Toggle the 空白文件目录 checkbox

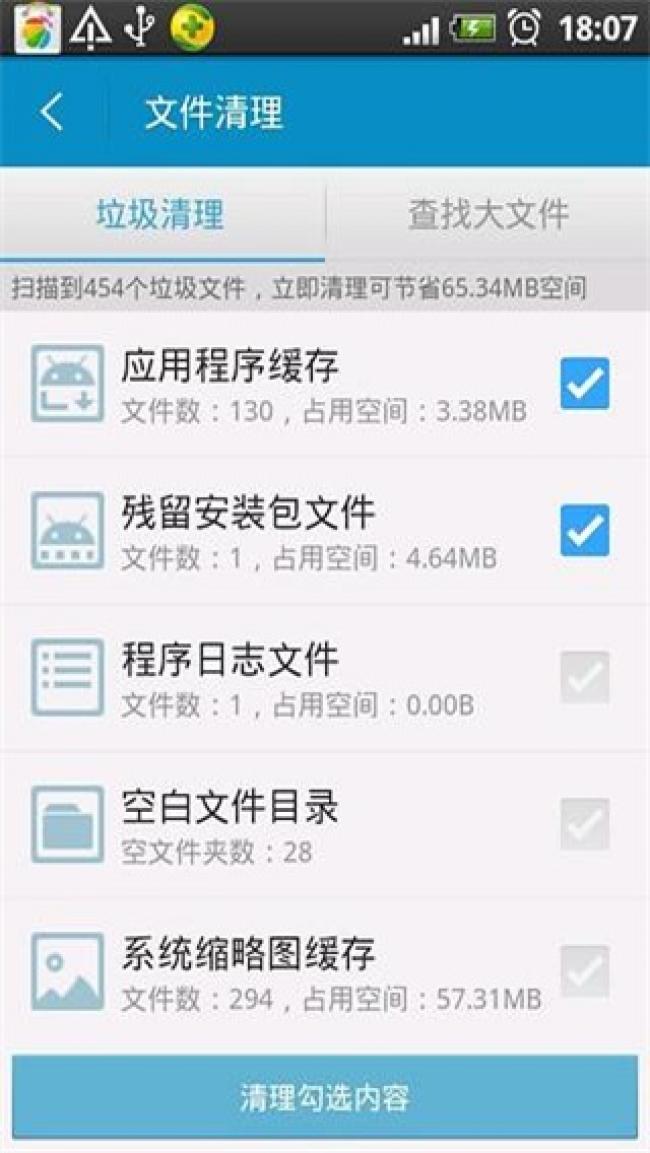click(x=584, y=824)
